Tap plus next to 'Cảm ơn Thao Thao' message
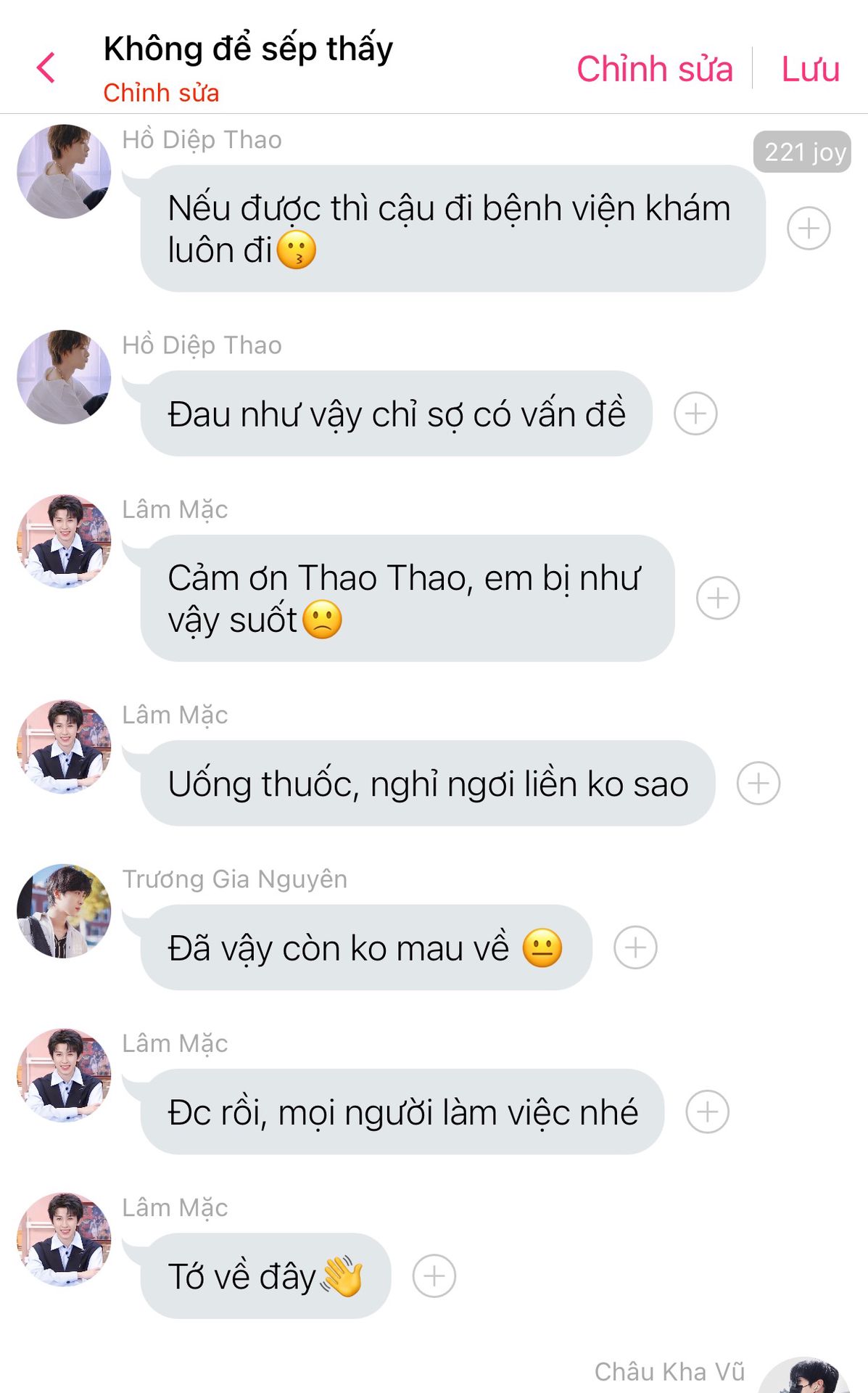The image size is (868, 1393). (718, 599)
